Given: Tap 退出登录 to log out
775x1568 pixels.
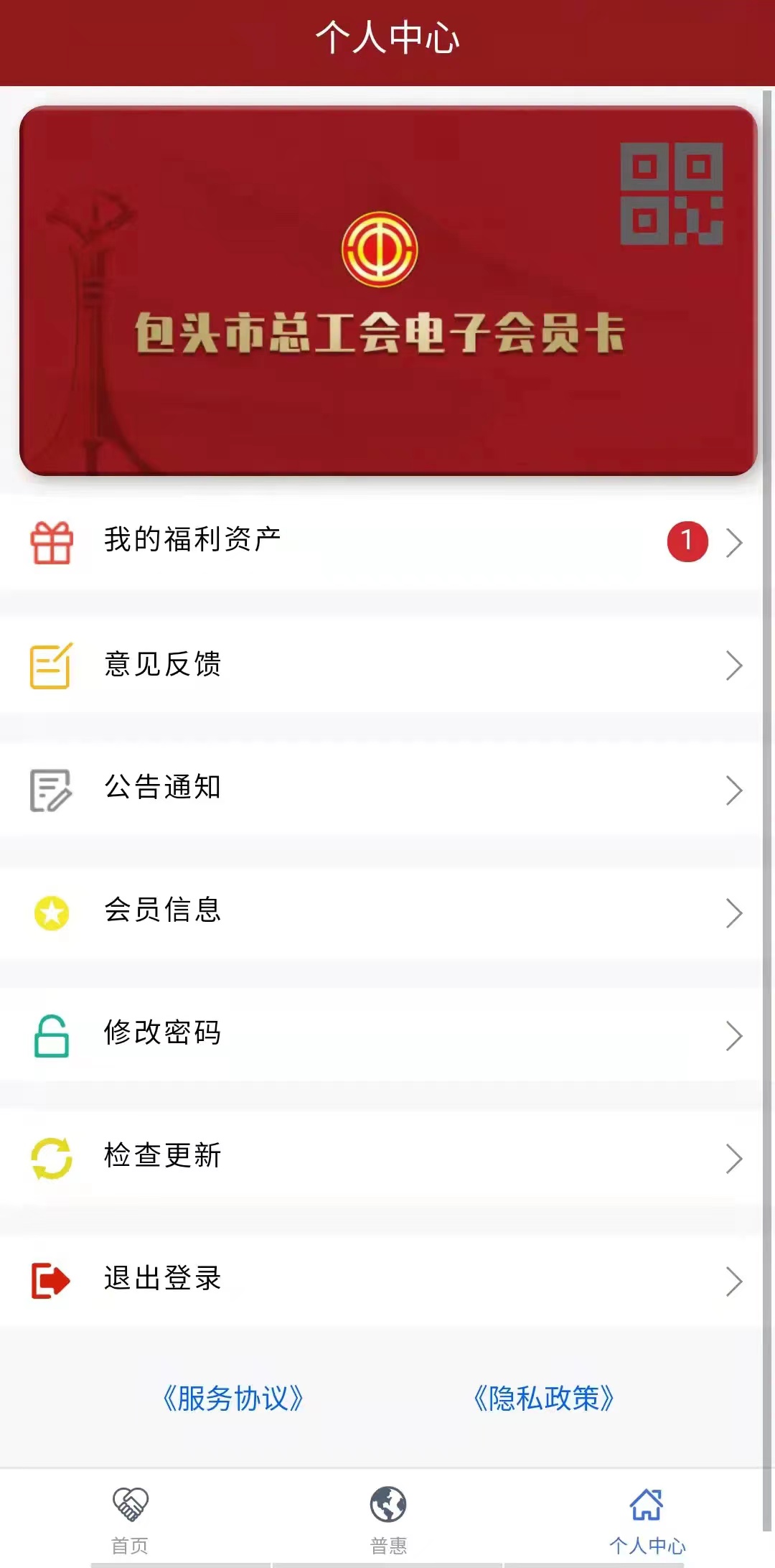Looking at the screenshot, I should (x=380, y=1280).
